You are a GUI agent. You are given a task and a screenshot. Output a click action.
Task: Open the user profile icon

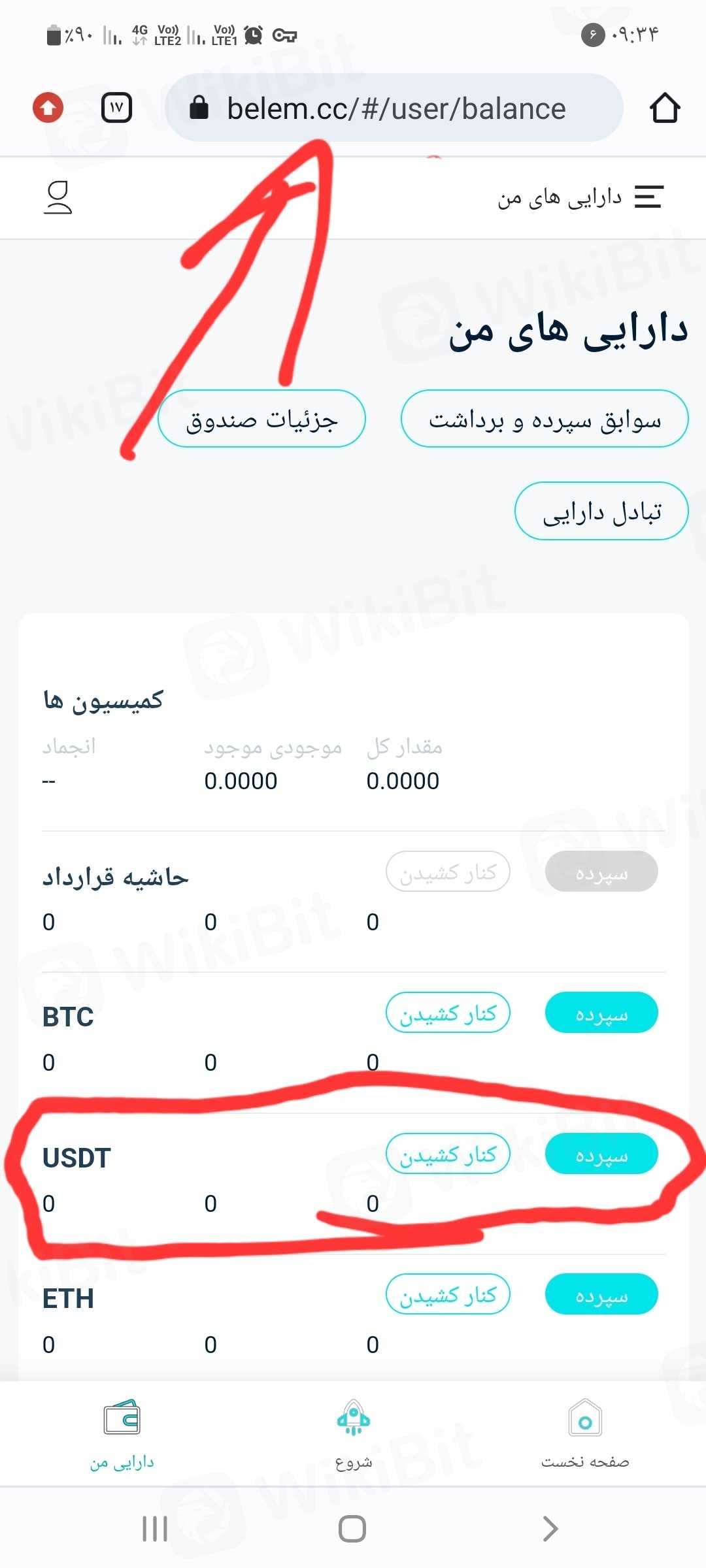[x=58, y=197]
